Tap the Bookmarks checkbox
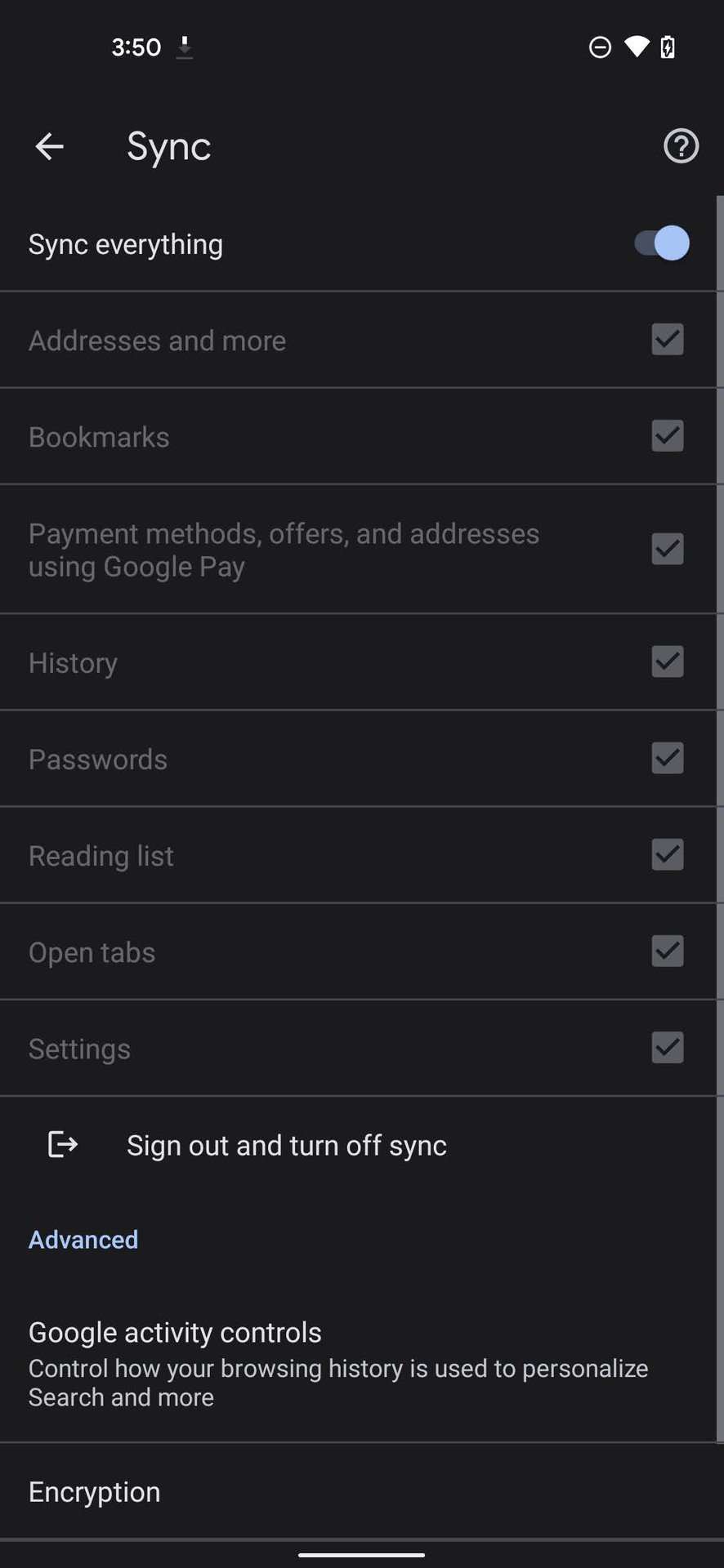The image size is (724, 1568). [667, 436]
